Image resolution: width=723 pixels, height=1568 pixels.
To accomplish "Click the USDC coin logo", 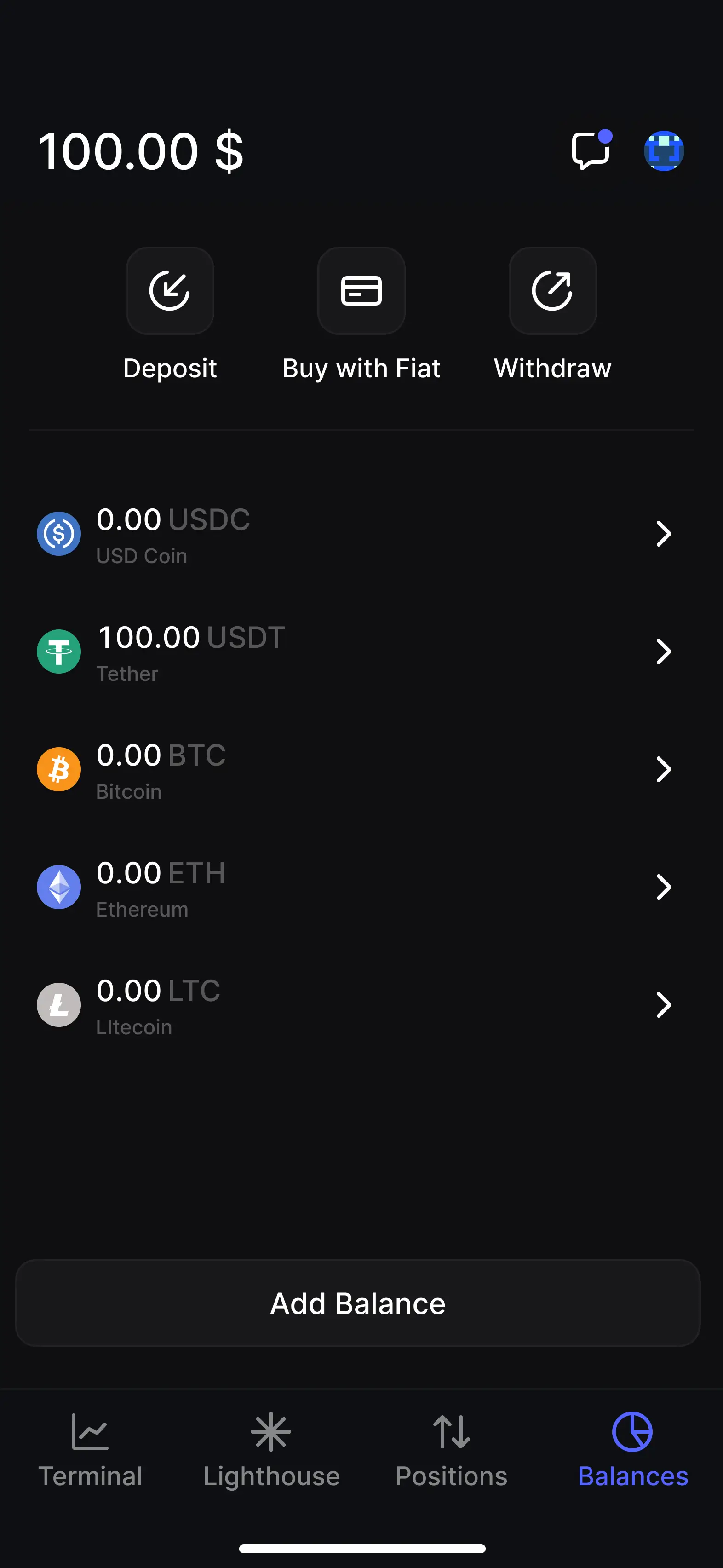I will tap(58, 534).
